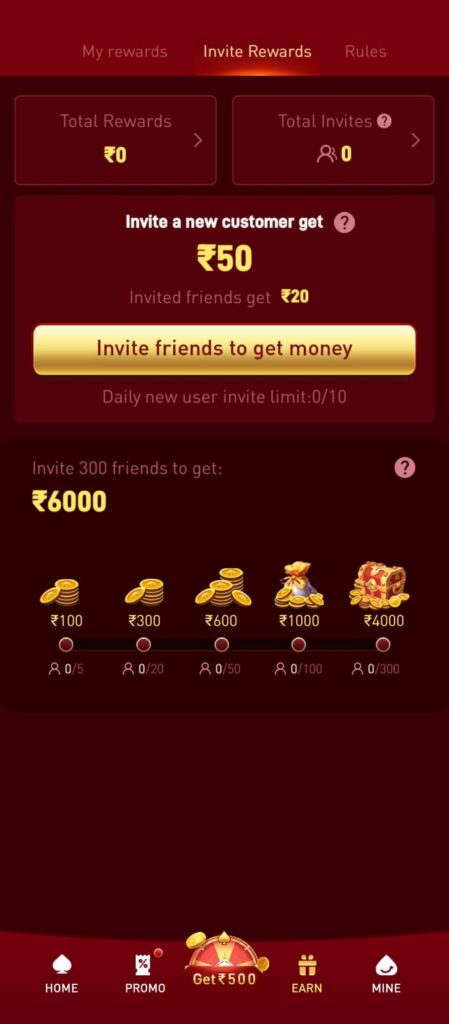449x1024 pixels.
Task: Switch to the My rewards tab
Action: (125, 52)
